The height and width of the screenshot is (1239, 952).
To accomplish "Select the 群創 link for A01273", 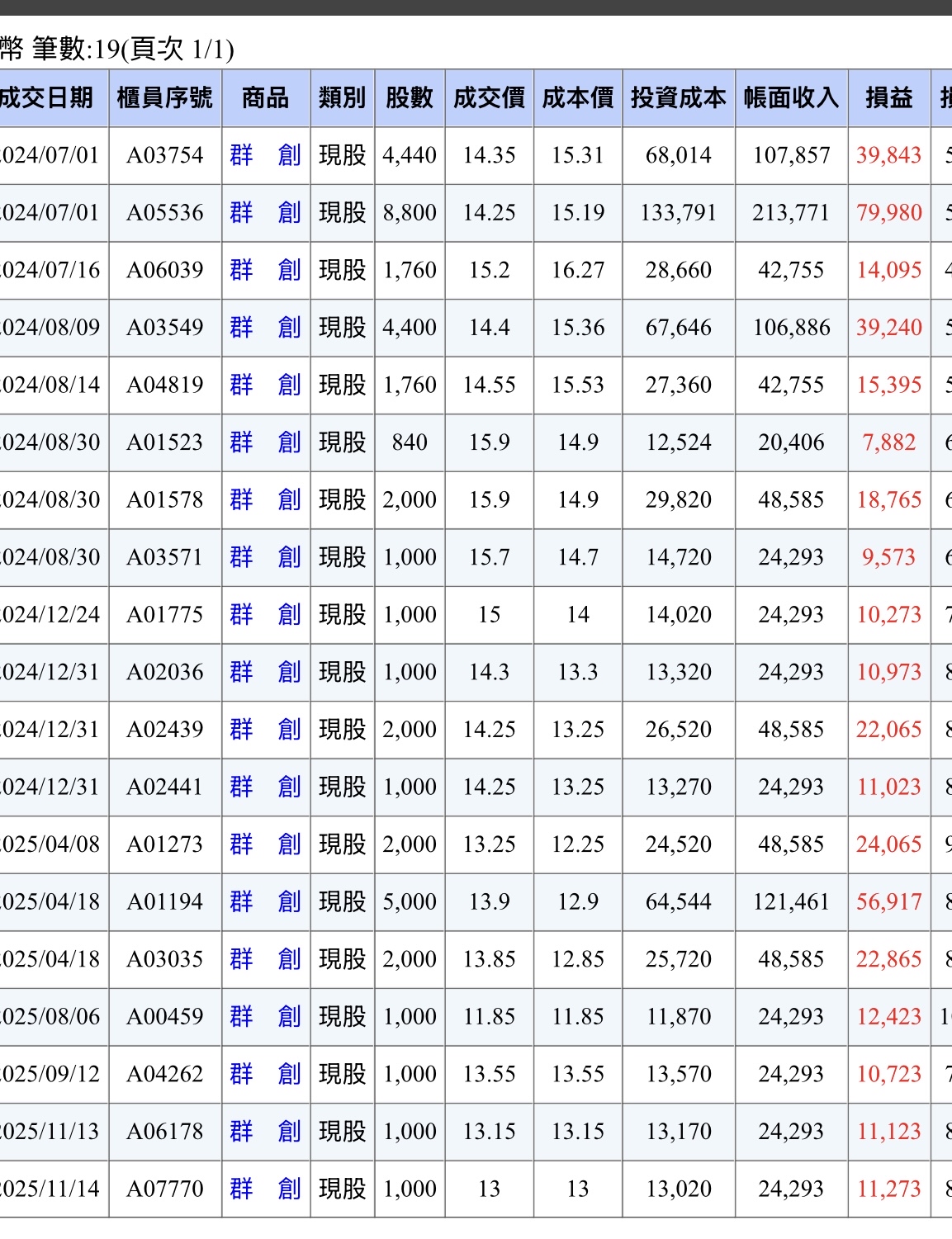I will tap(265, 844).
